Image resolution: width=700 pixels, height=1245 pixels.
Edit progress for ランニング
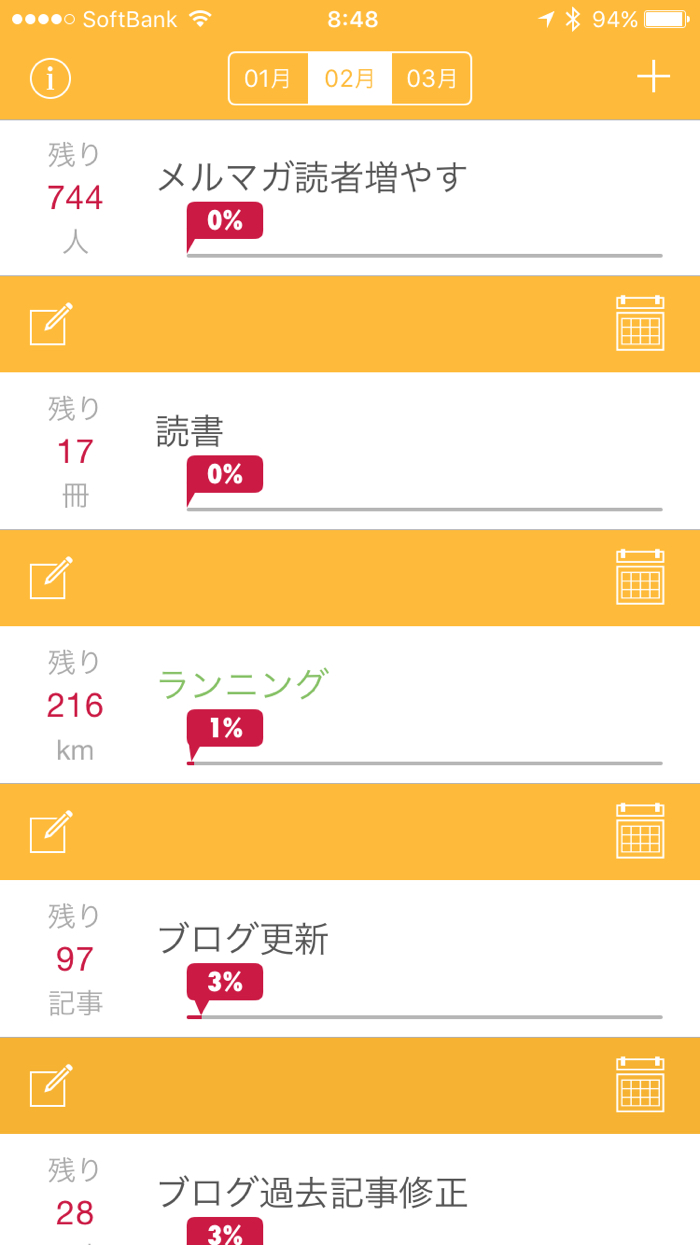pos(51,833)
